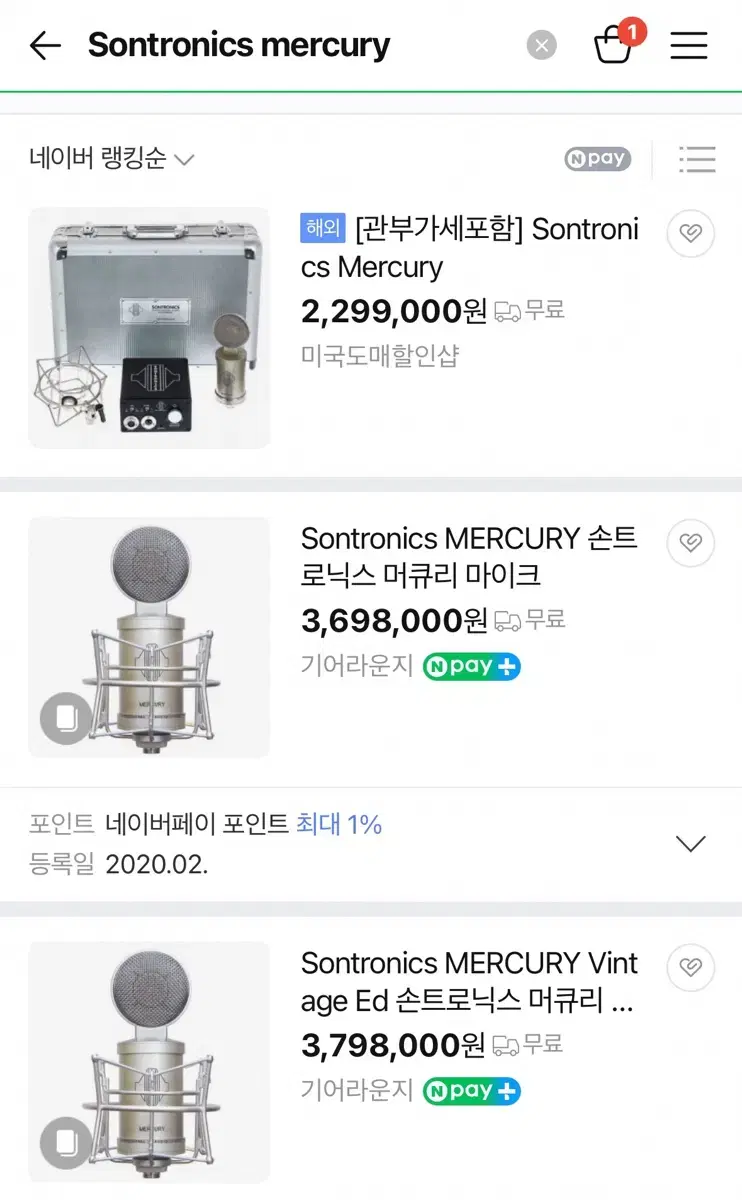742x1200 pixels.
Task: Open the 네이버 랭킹순 sort dropdown
Action: pos(111,159)
